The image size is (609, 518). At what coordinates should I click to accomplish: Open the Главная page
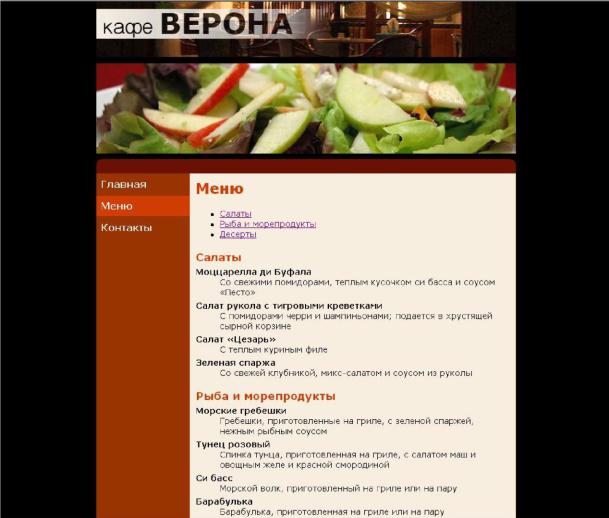point(124,185)
